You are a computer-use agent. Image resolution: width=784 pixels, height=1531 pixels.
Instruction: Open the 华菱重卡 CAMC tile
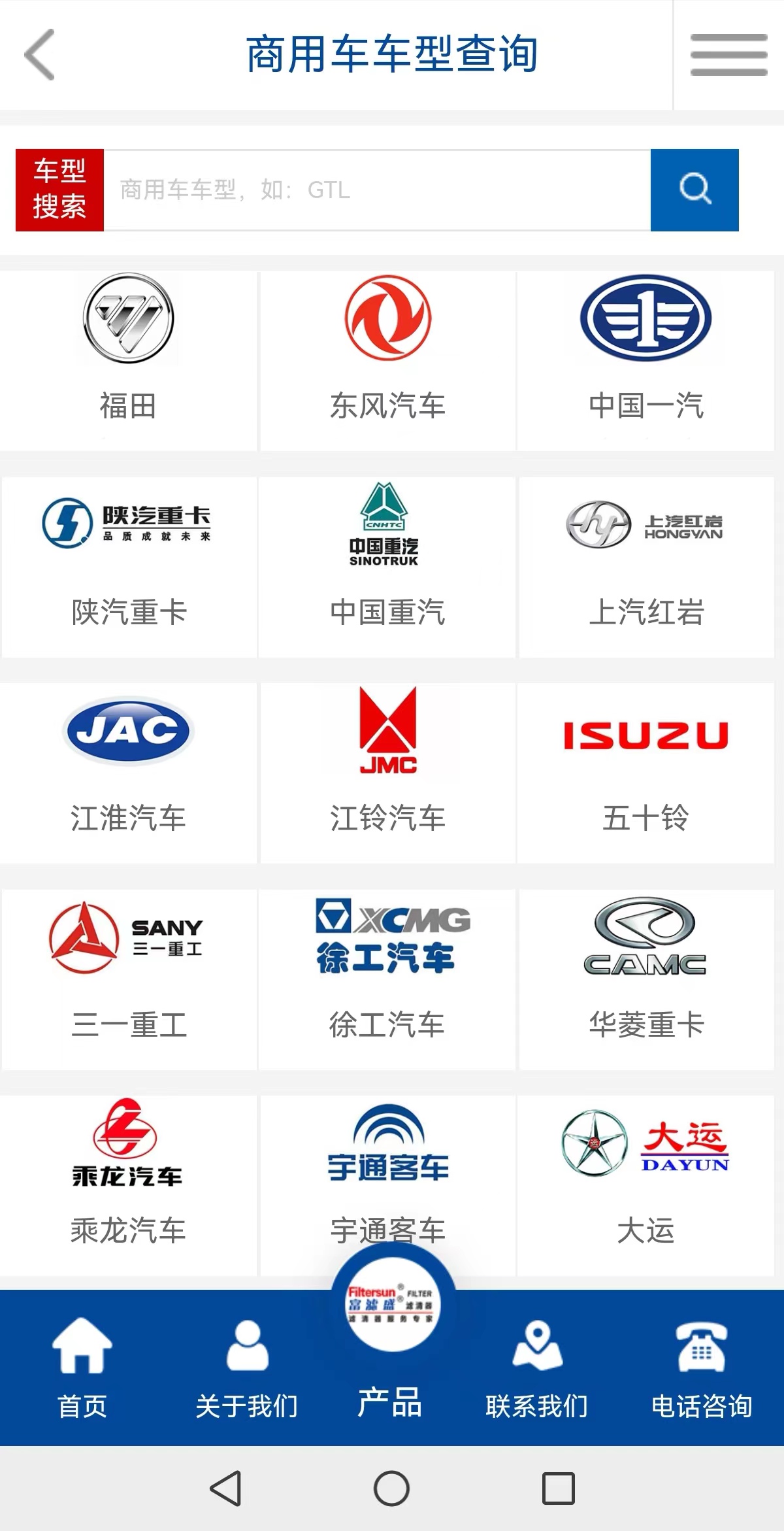coord(646,979)
